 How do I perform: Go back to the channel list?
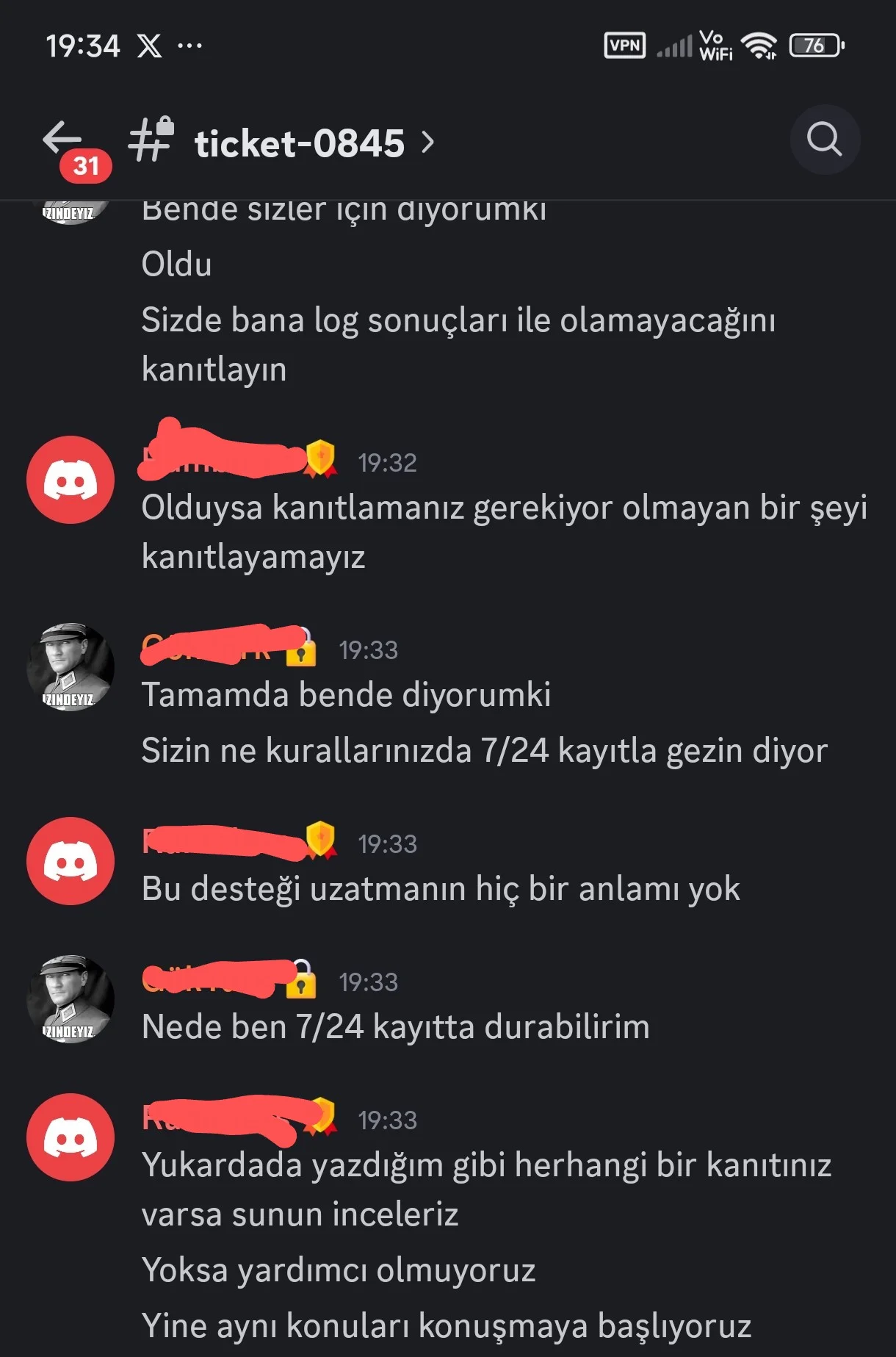click(62, 139)
